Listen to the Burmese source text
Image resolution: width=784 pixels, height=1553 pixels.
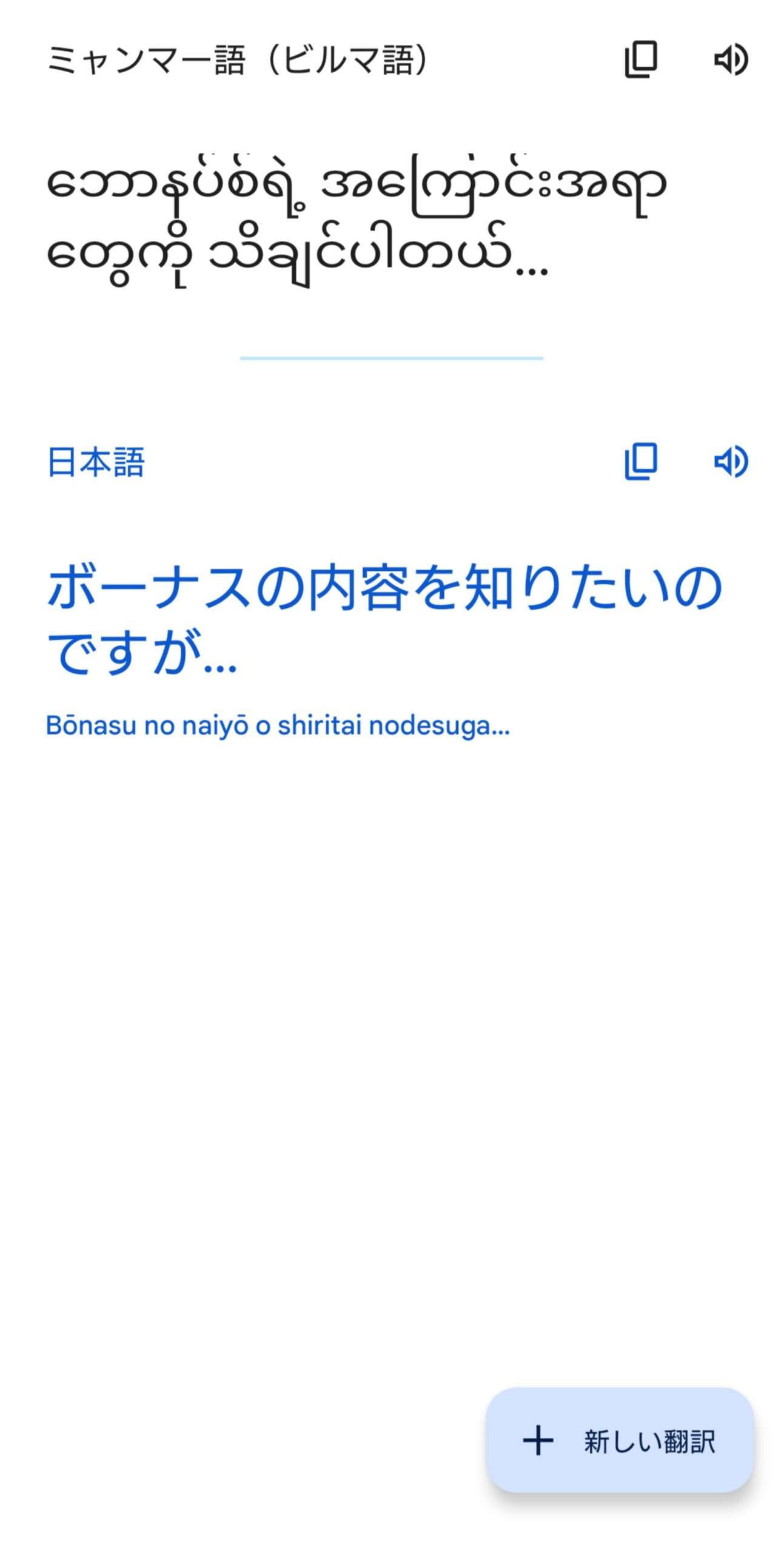(731, 59)
